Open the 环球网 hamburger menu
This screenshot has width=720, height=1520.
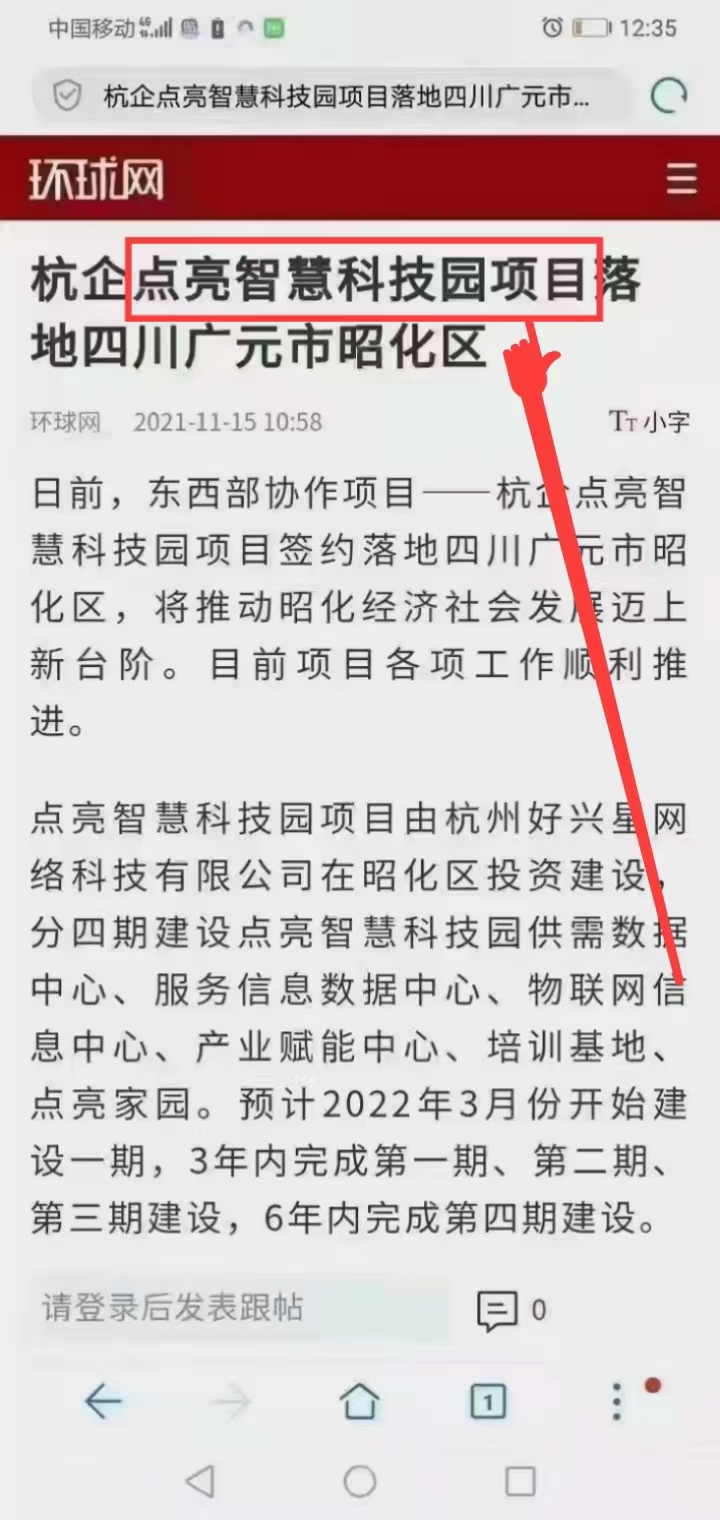[x=682, y=179]
